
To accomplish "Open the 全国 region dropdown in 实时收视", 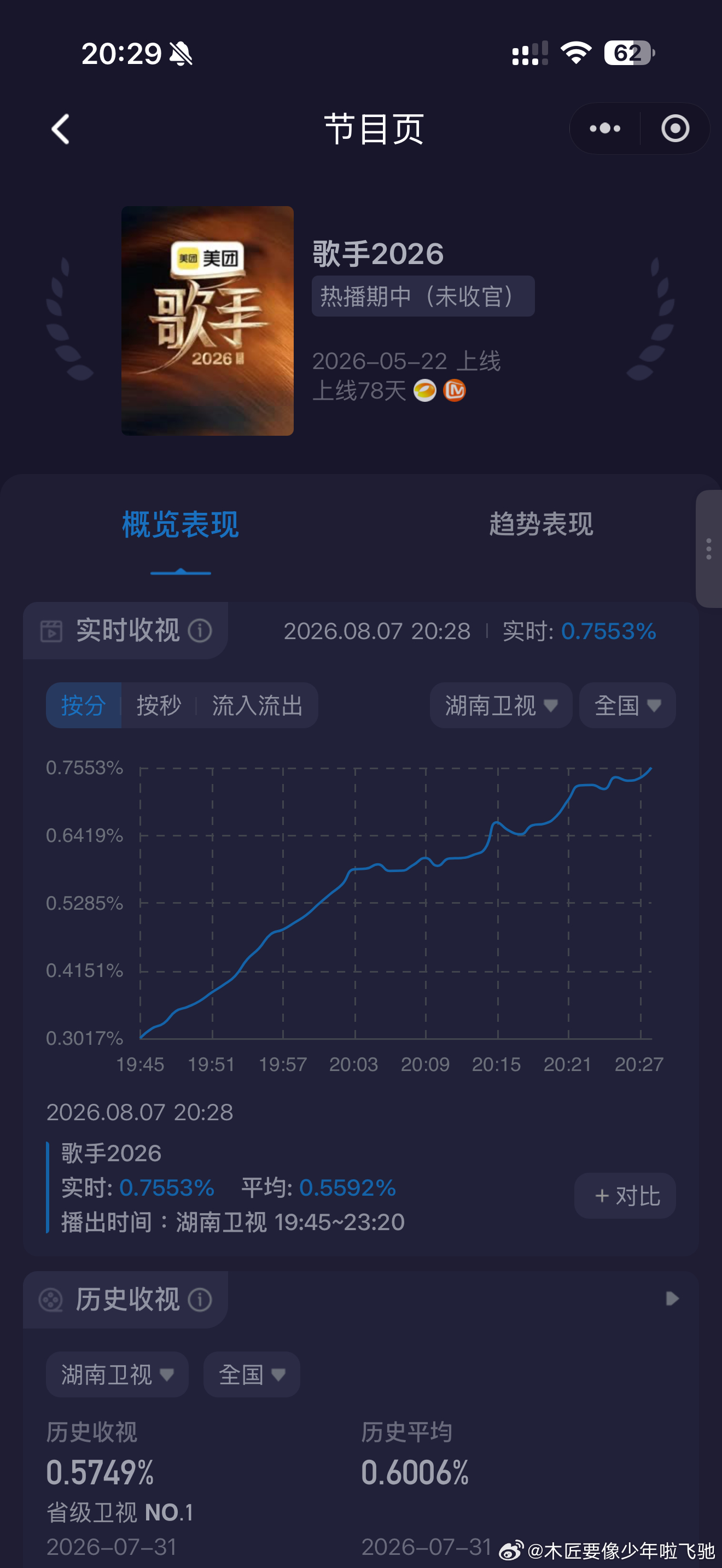I will pyautogui.click(x=627, y=705).
